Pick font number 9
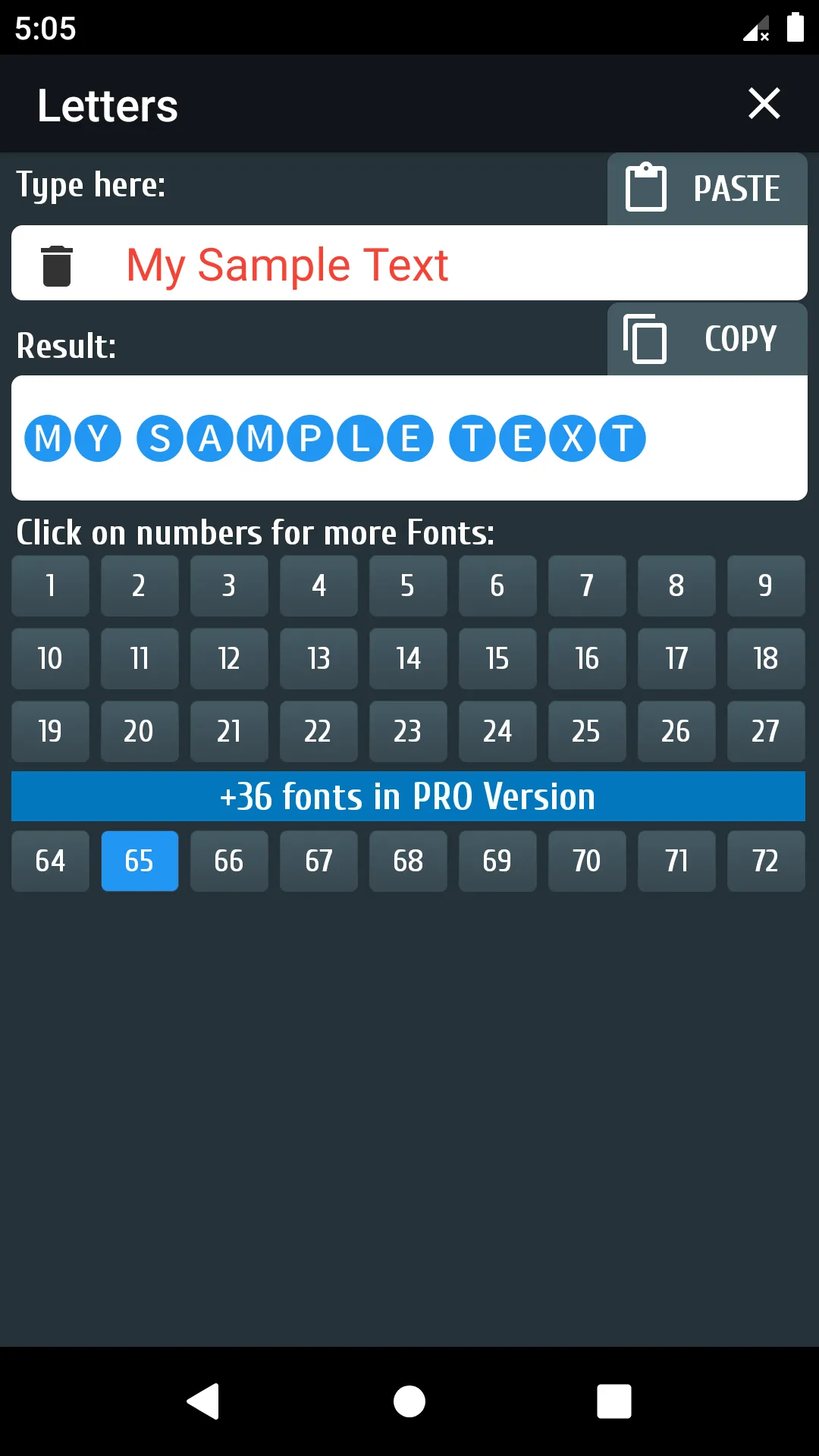 766,585
